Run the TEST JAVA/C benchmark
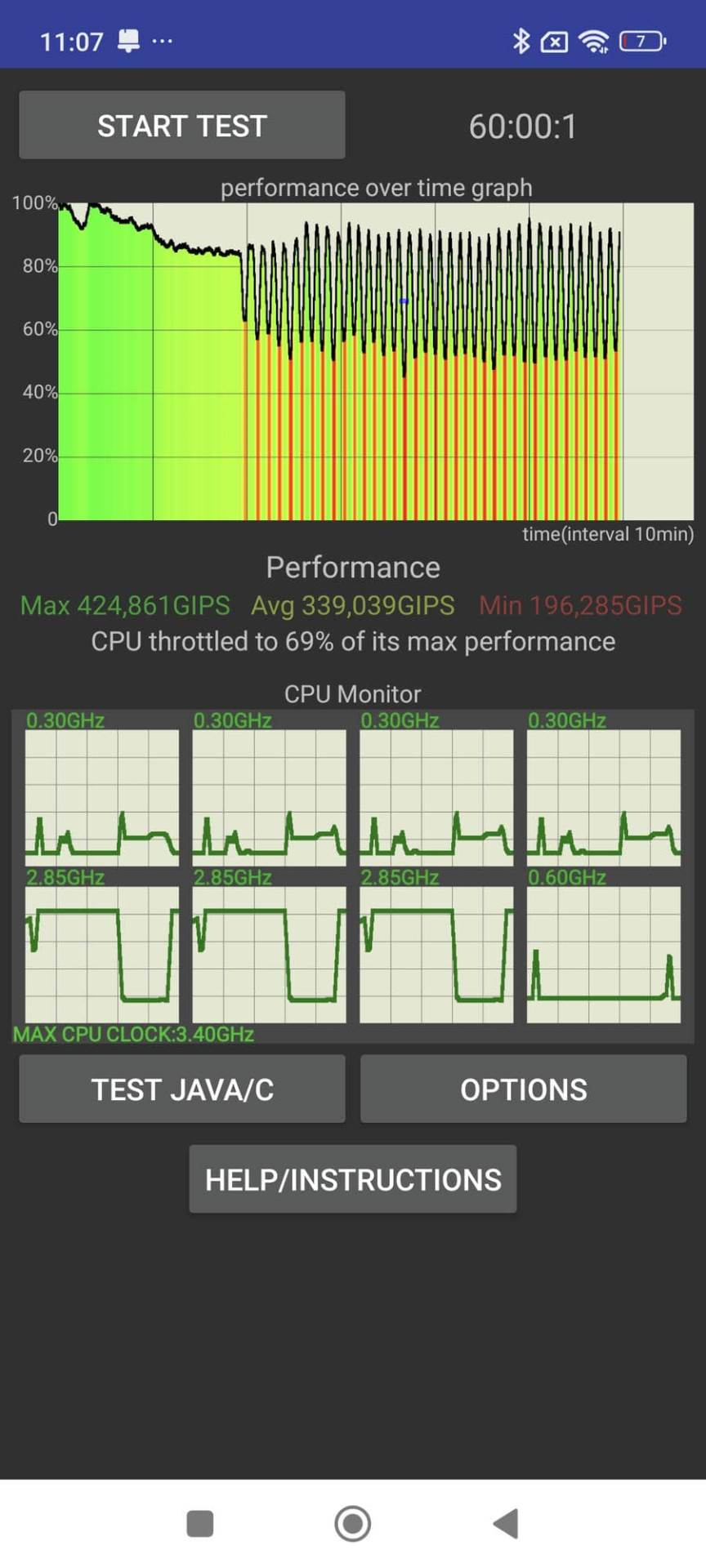The image size is (706, 1568). 181,1089
